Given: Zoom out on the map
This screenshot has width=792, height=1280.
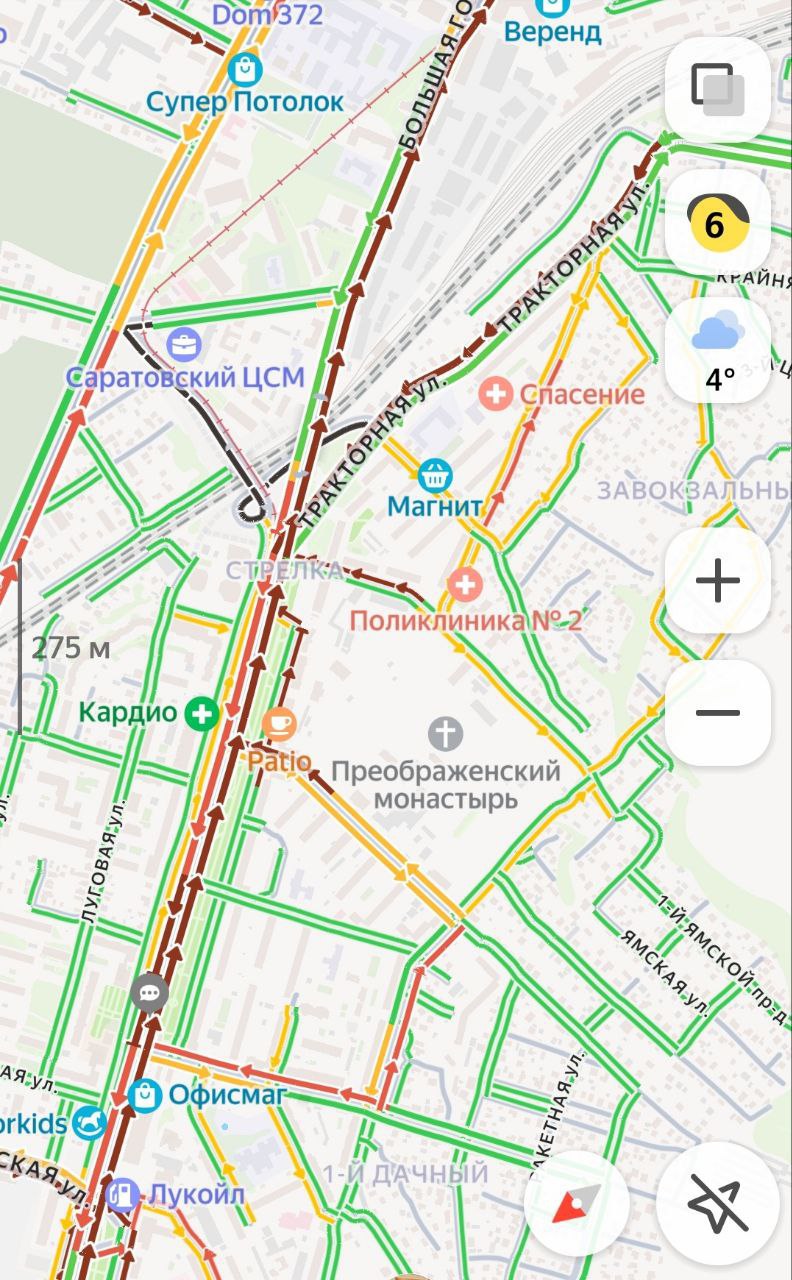Looking at the screenshot, I should click(x=717, y=713).
